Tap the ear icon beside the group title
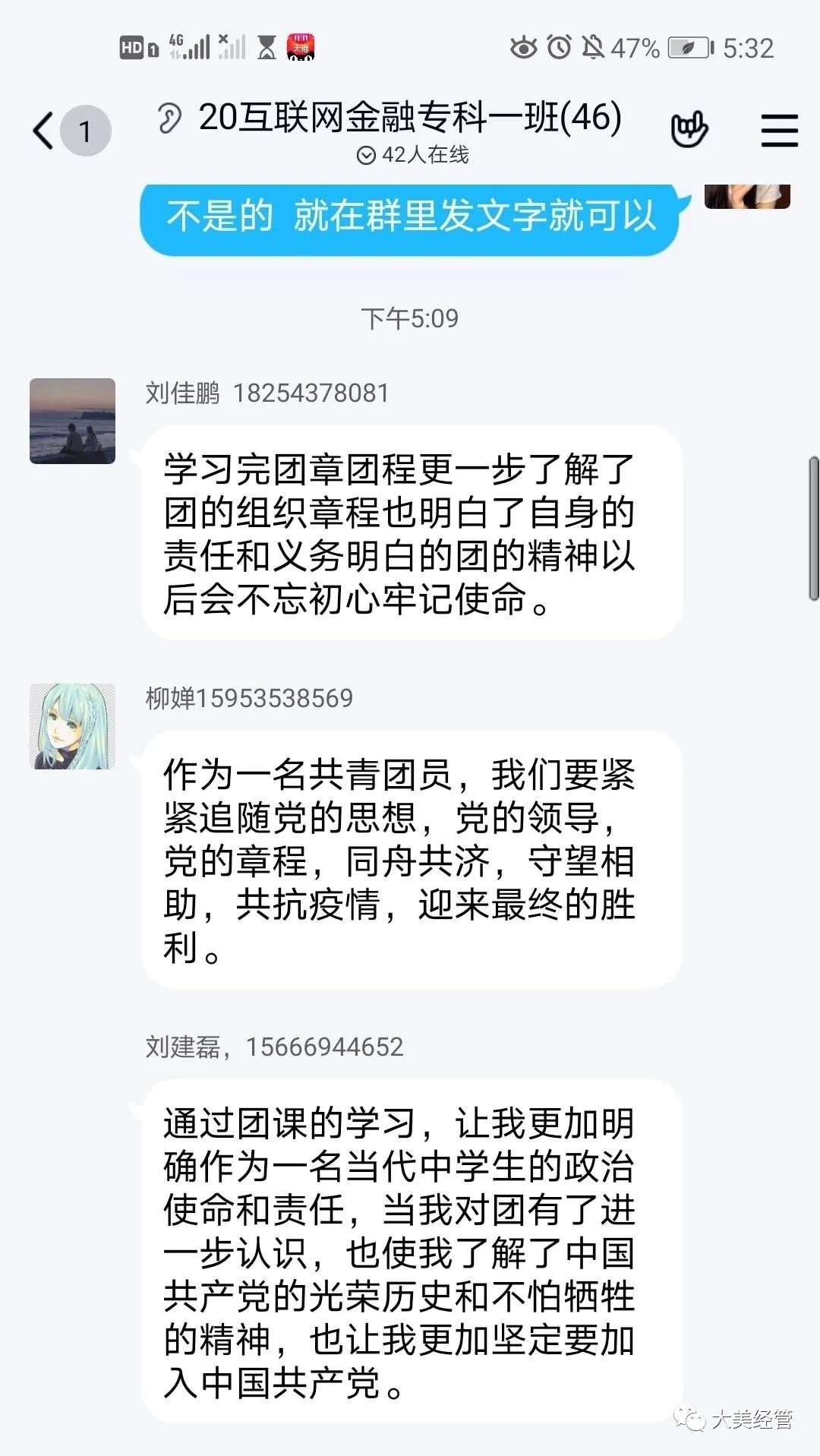 click(x=169, y=119)
